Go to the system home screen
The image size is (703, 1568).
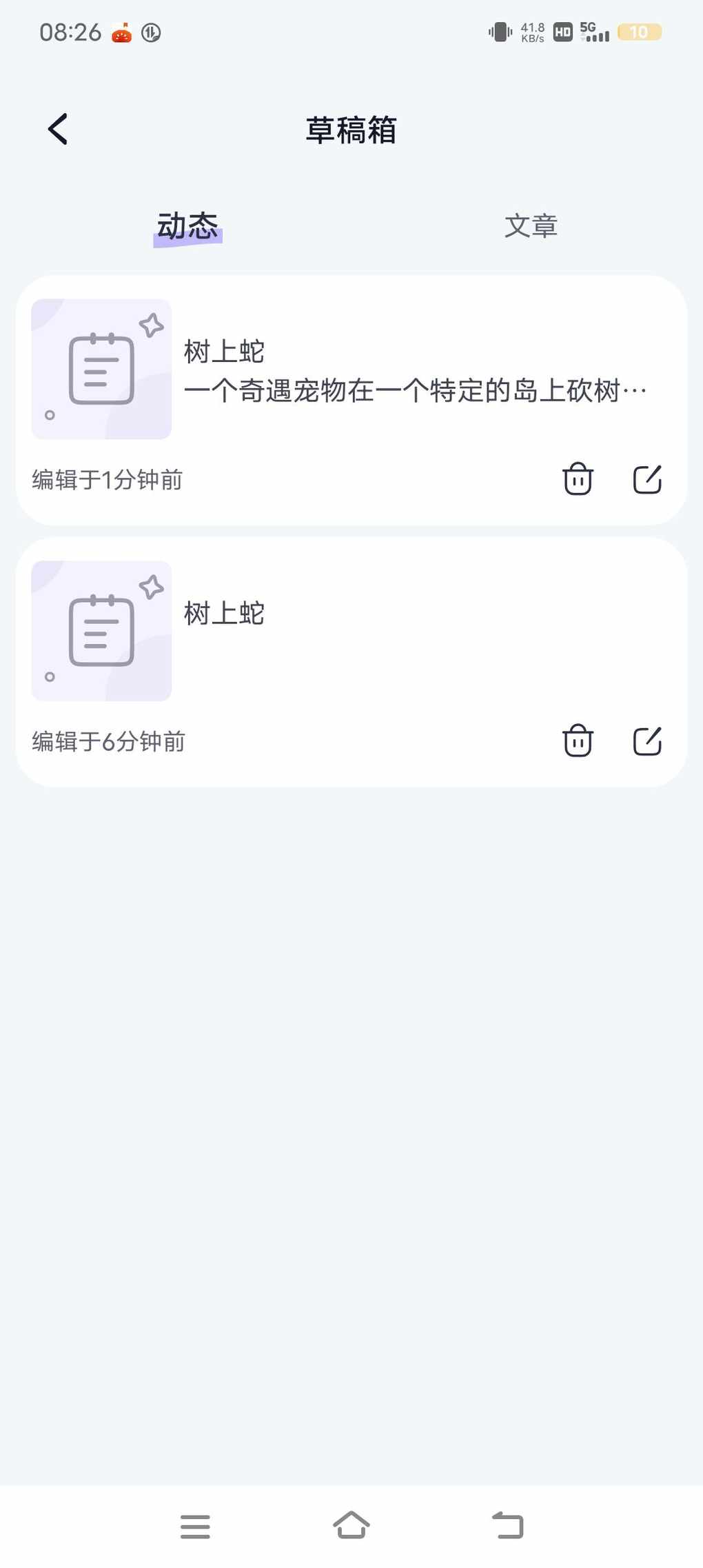pyautogui.click(x=351, y=1525)
